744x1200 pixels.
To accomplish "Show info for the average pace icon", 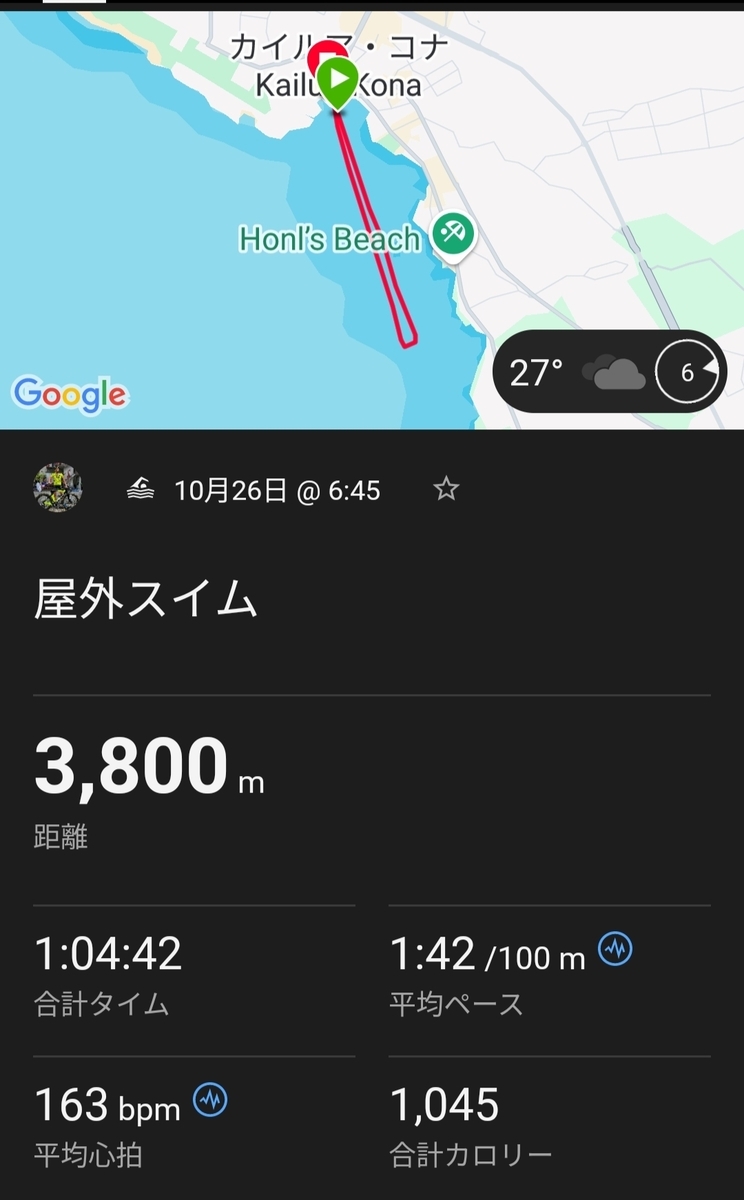I will (x=615, y=948).
